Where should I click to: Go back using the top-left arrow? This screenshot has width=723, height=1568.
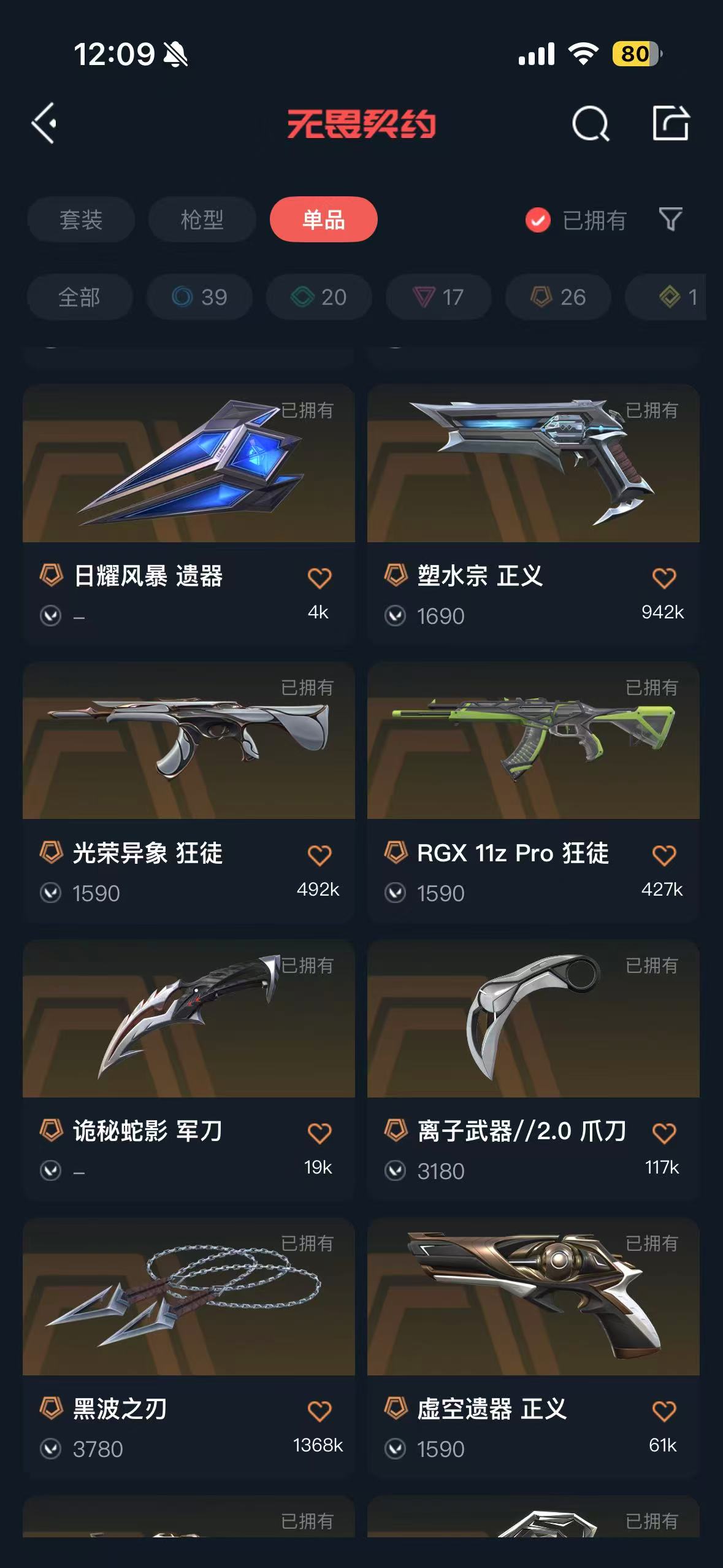pos(44,123)
